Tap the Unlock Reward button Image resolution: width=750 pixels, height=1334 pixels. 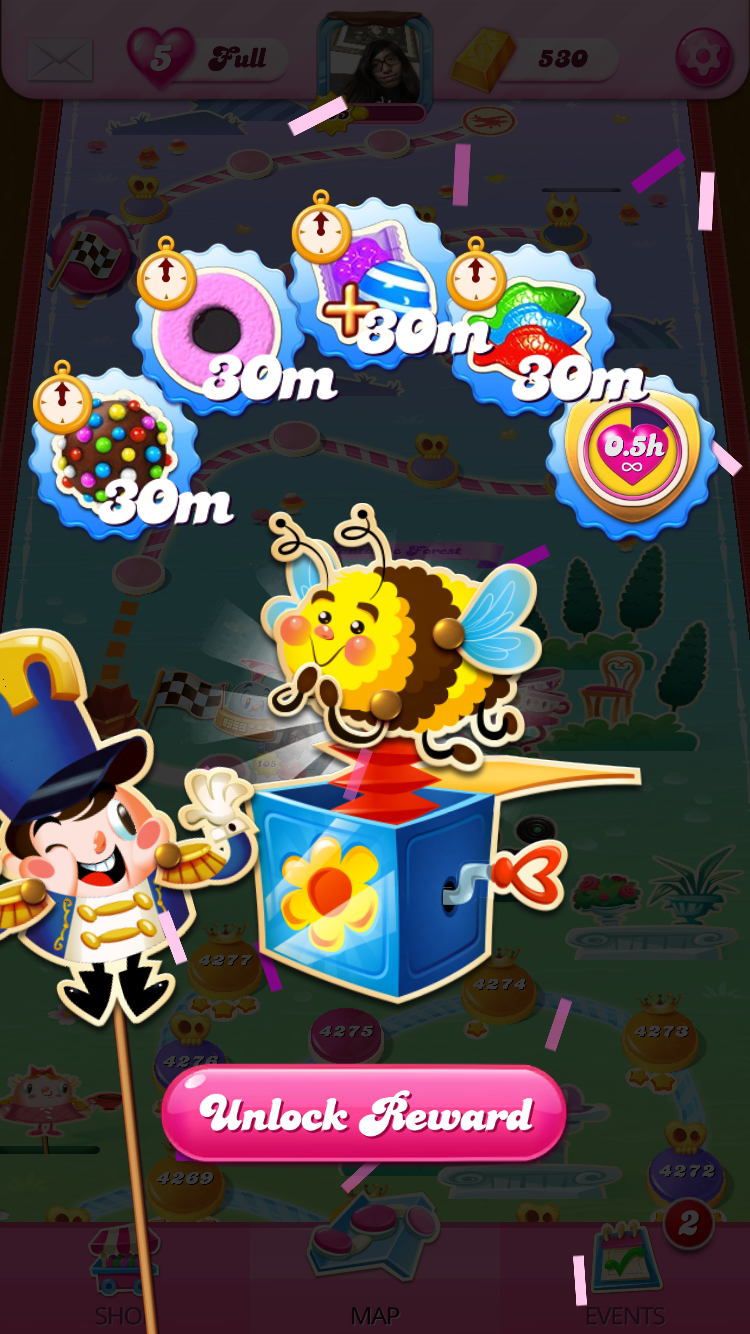[364, 1113]
